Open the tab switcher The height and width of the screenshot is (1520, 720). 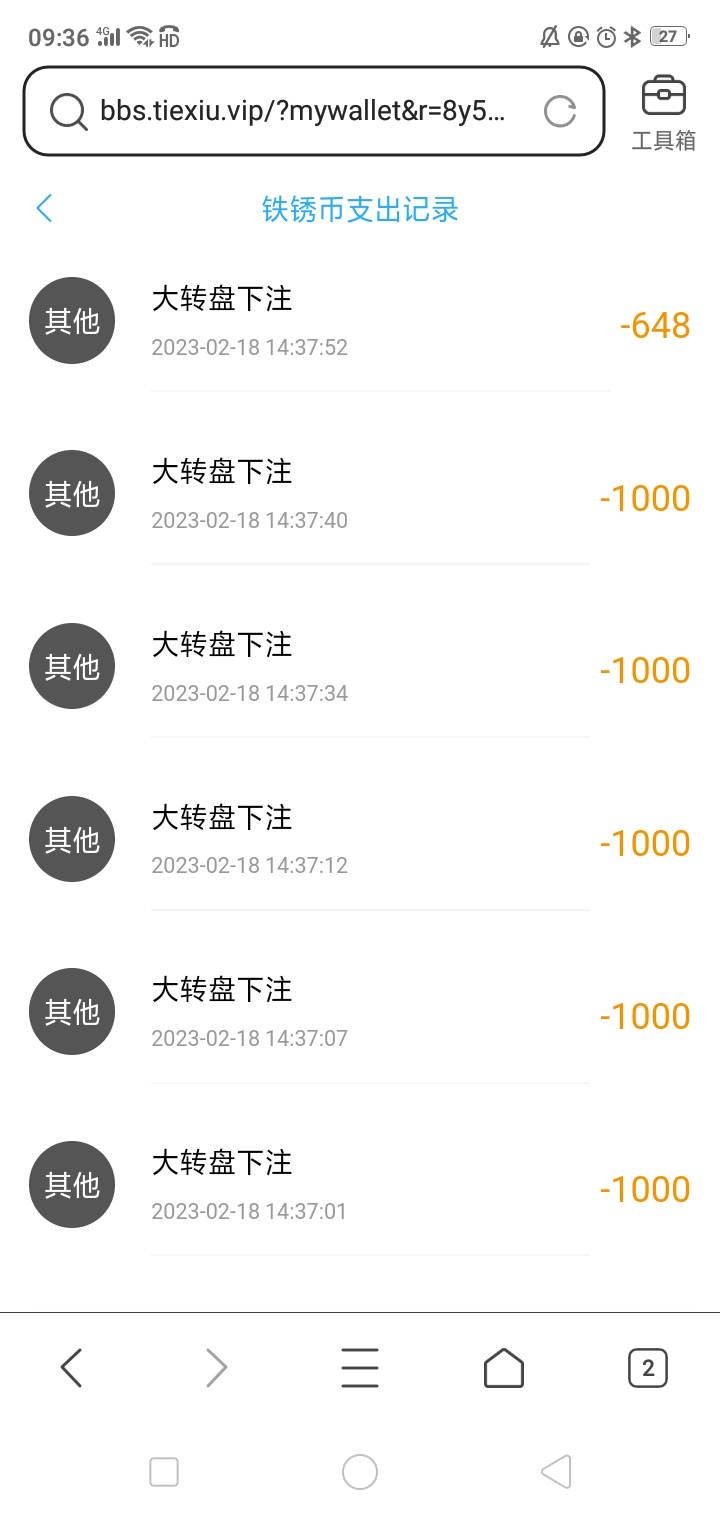647,1367
